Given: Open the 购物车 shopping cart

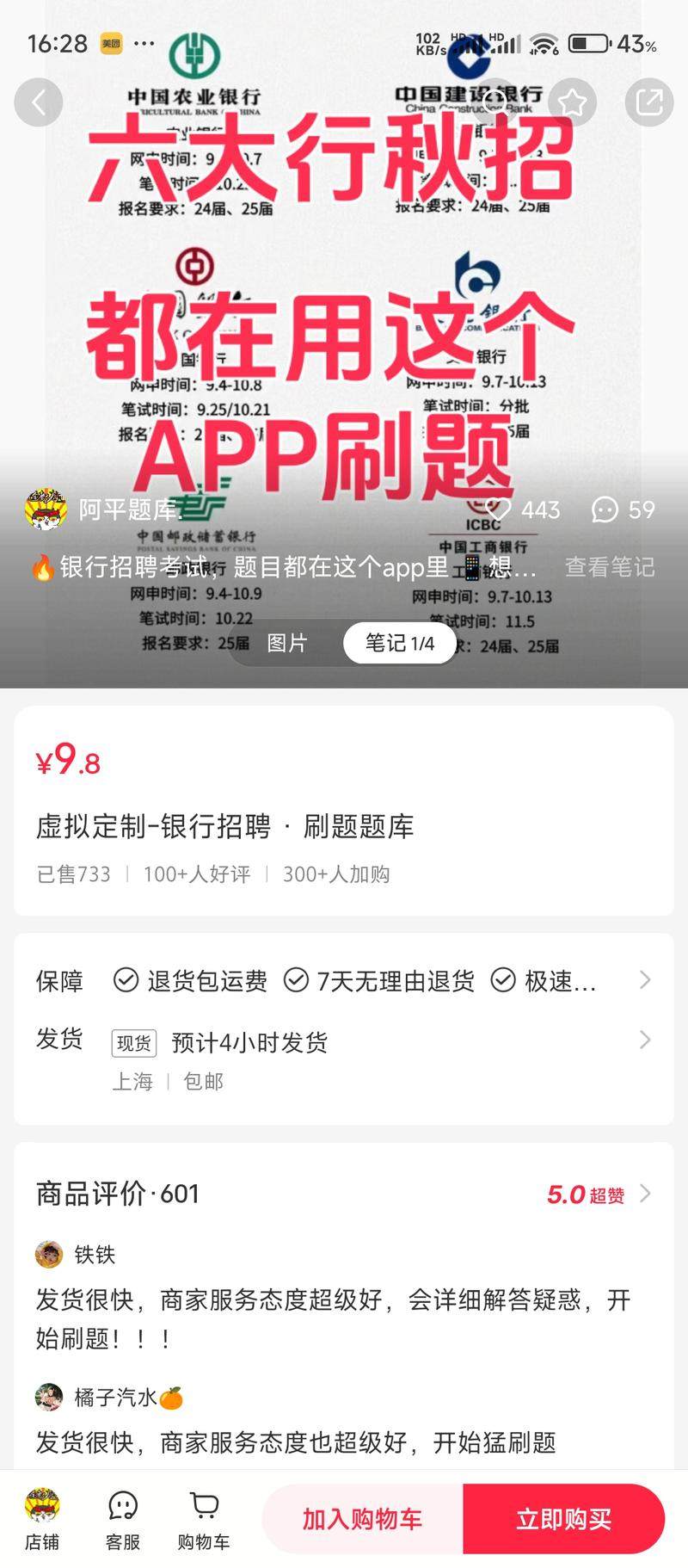Looking at the screenshot, I should 204,1519.
